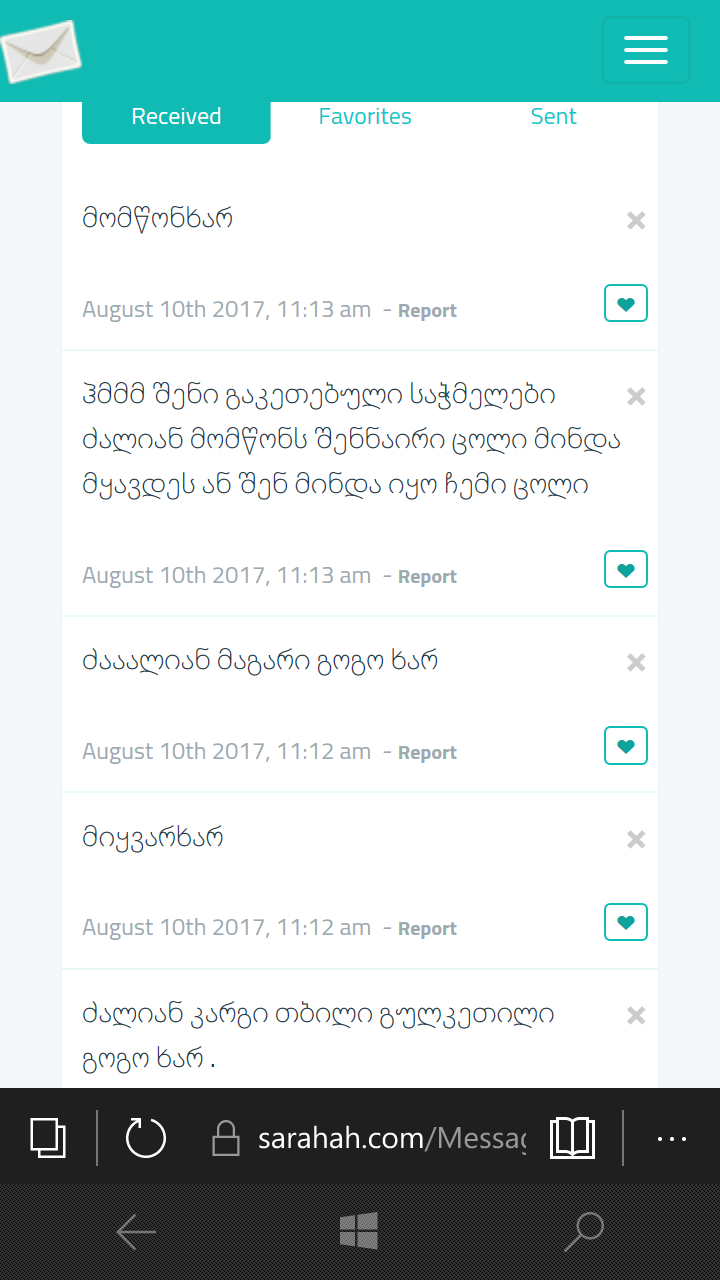Report the message 'ძააალიან მაგარი გოგო ხარ'

tap(427, 753)
